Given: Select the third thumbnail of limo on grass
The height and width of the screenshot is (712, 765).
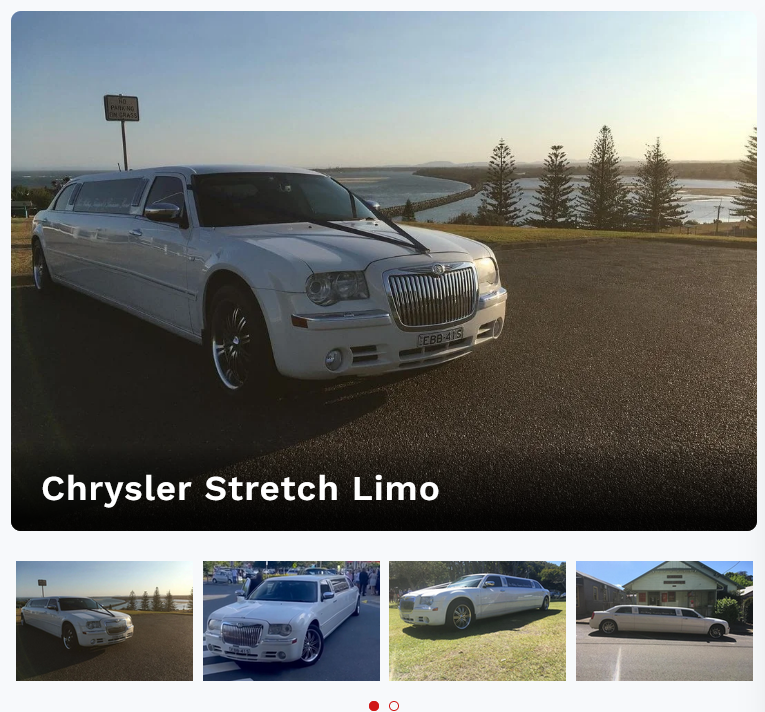Looking at the screenshot, I should pos(477,621).
